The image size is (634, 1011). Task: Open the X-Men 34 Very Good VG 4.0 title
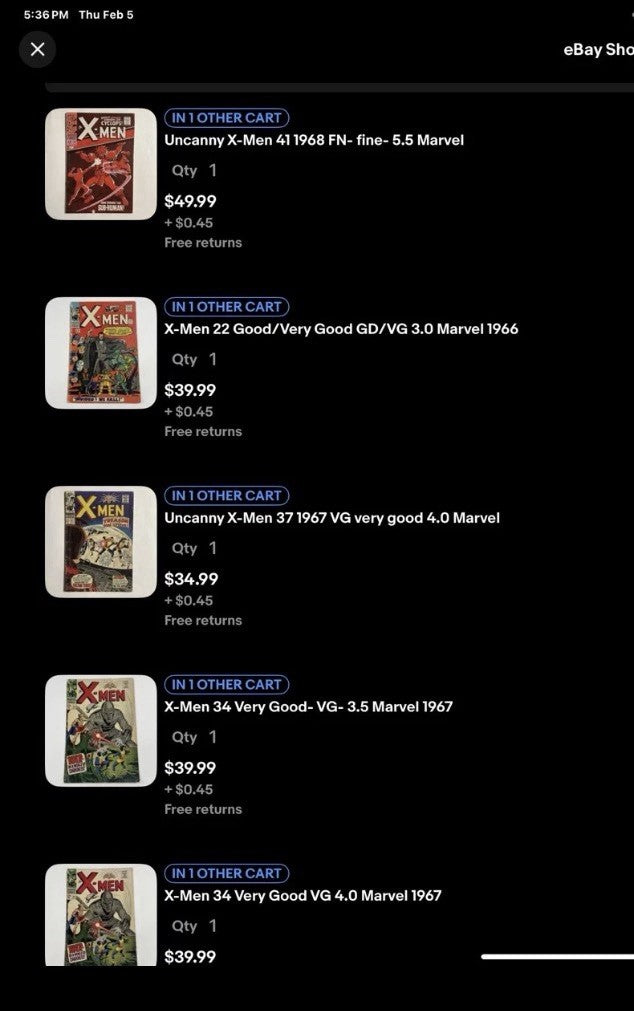[x=303, y=896]
